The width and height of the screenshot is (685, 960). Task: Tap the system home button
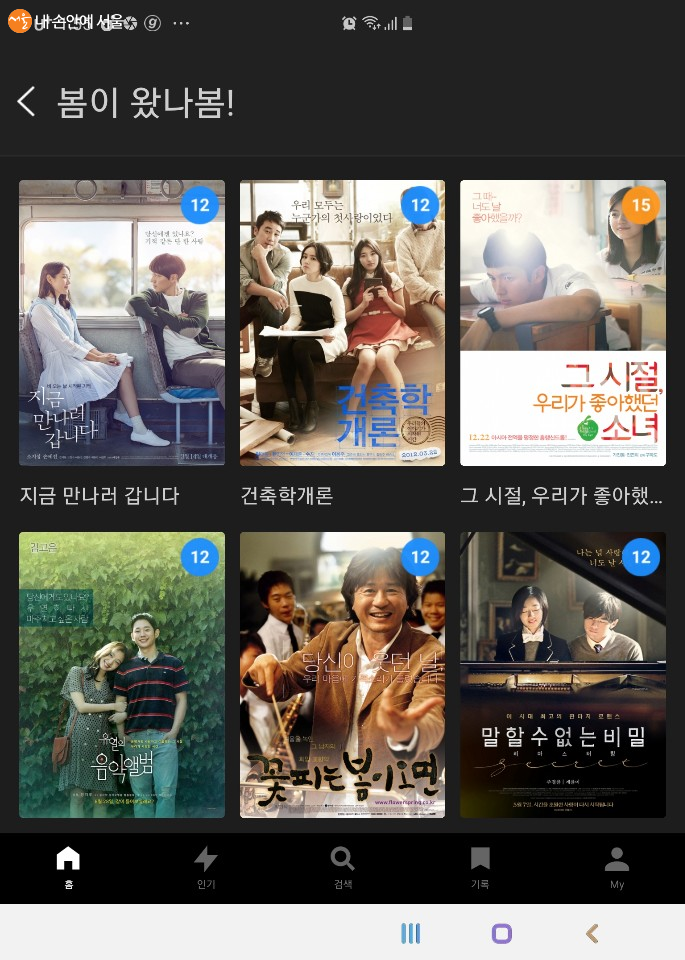coord(502,933)
